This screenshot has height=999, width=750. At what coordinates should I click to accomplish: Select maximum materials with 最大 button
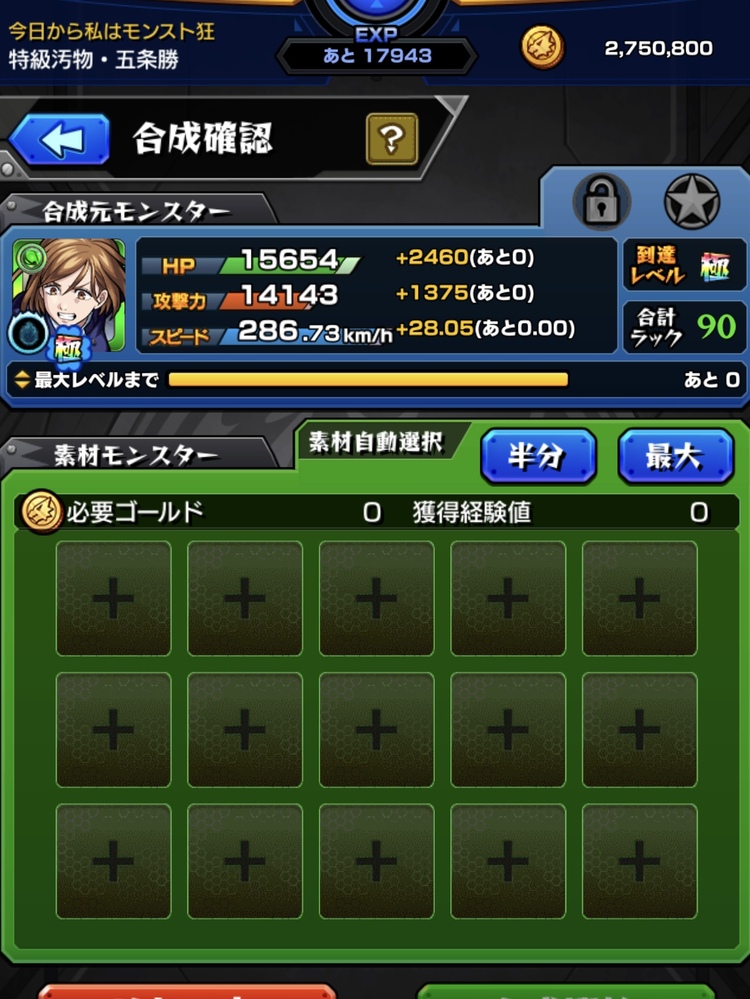[675, 457]
